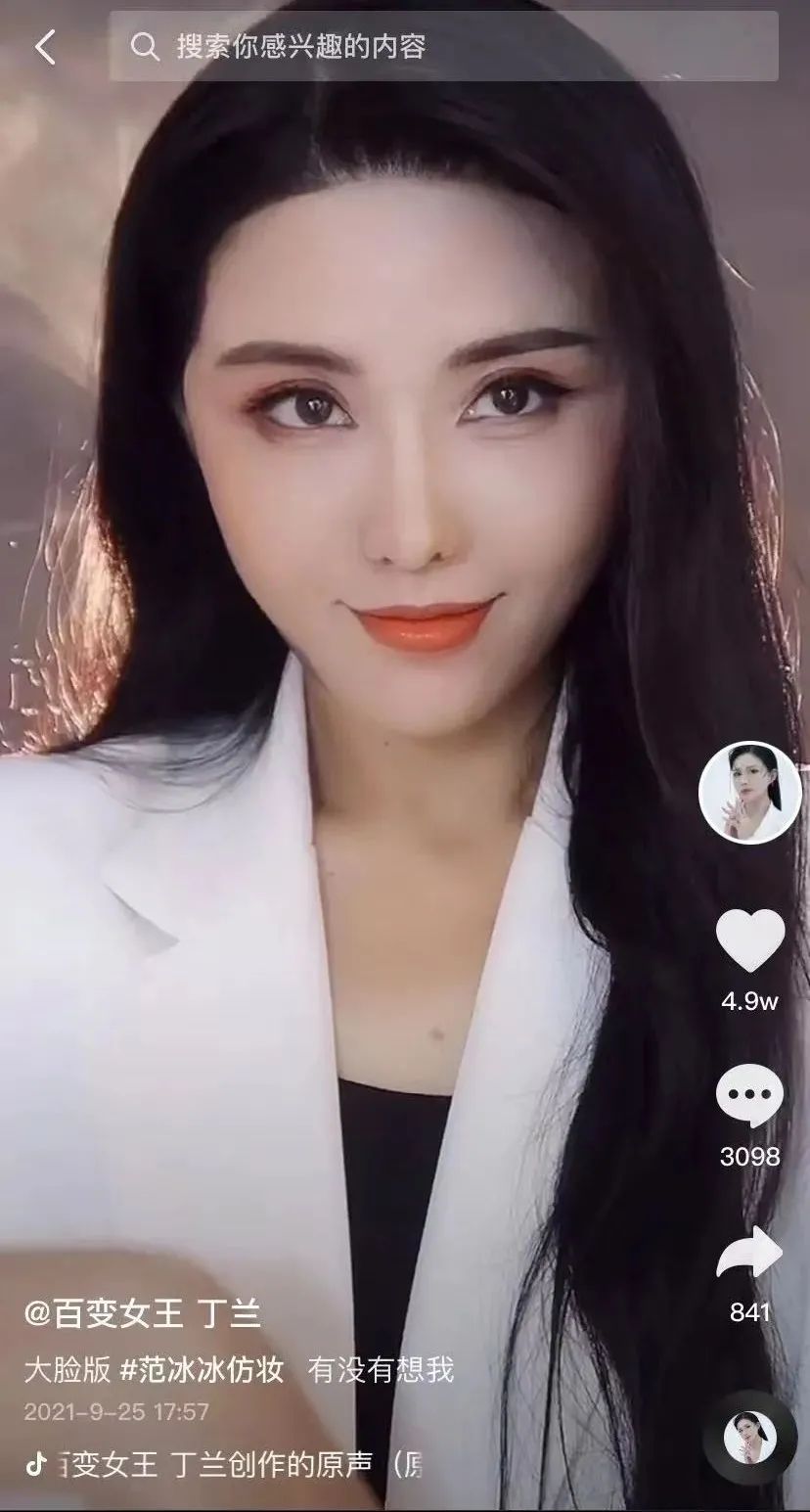The width and height of the screenshot is (810, 1512).
Task: Open the creator's round profile avatar
Action: click(x=749, y=792)
